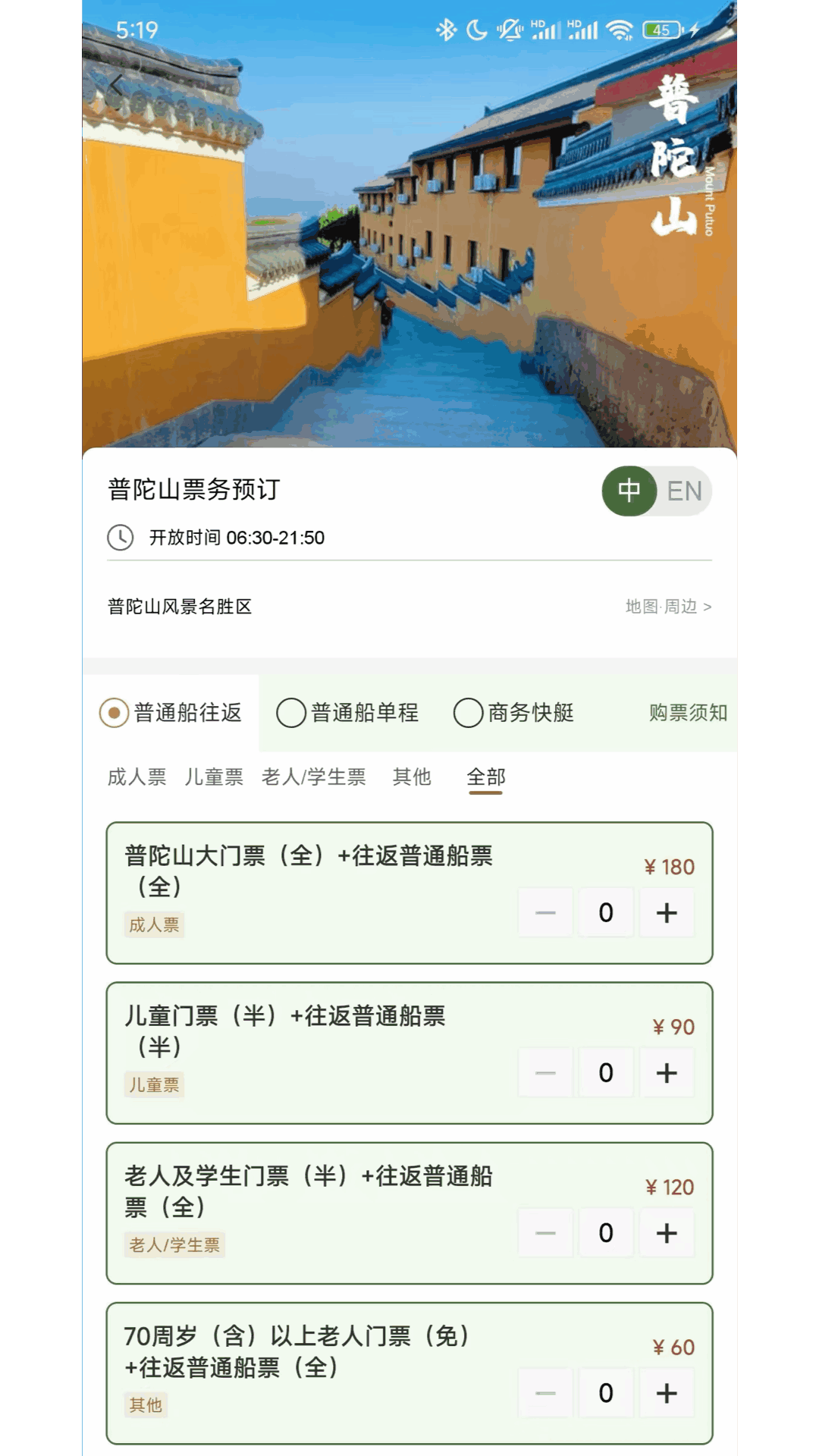Tap the plus to add an adult ticket
Image resolution: width=819 pixels, height=1456 pixels.
tap(667, 912)
